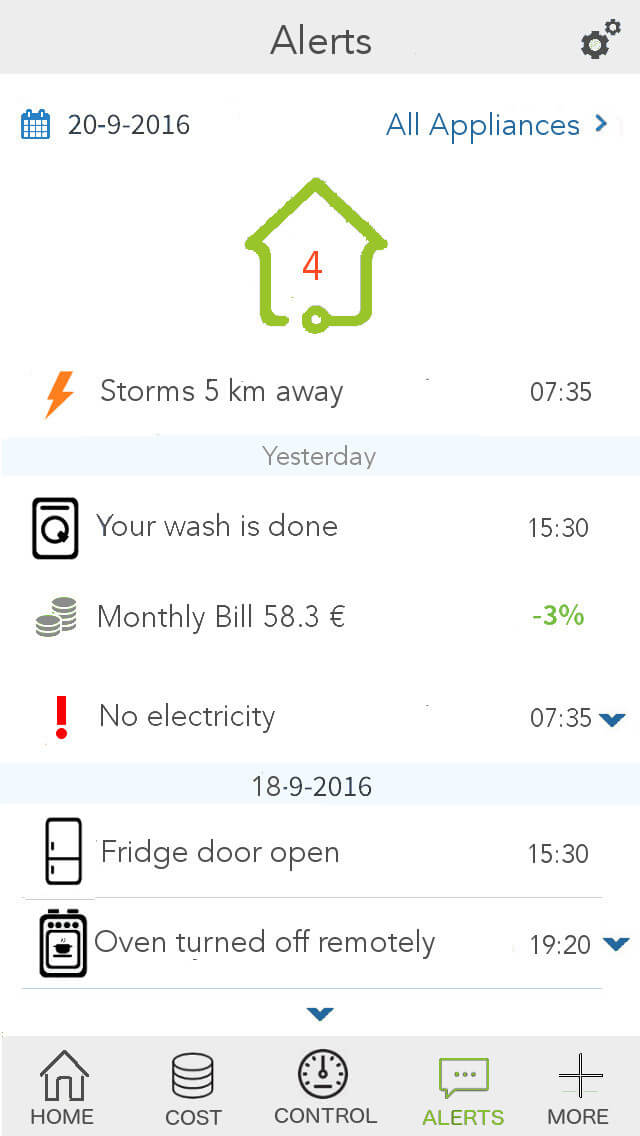The height and width of the screenshot is (1136, 640).
Task: Open the All Appliances filter
Action: (496, 125)
